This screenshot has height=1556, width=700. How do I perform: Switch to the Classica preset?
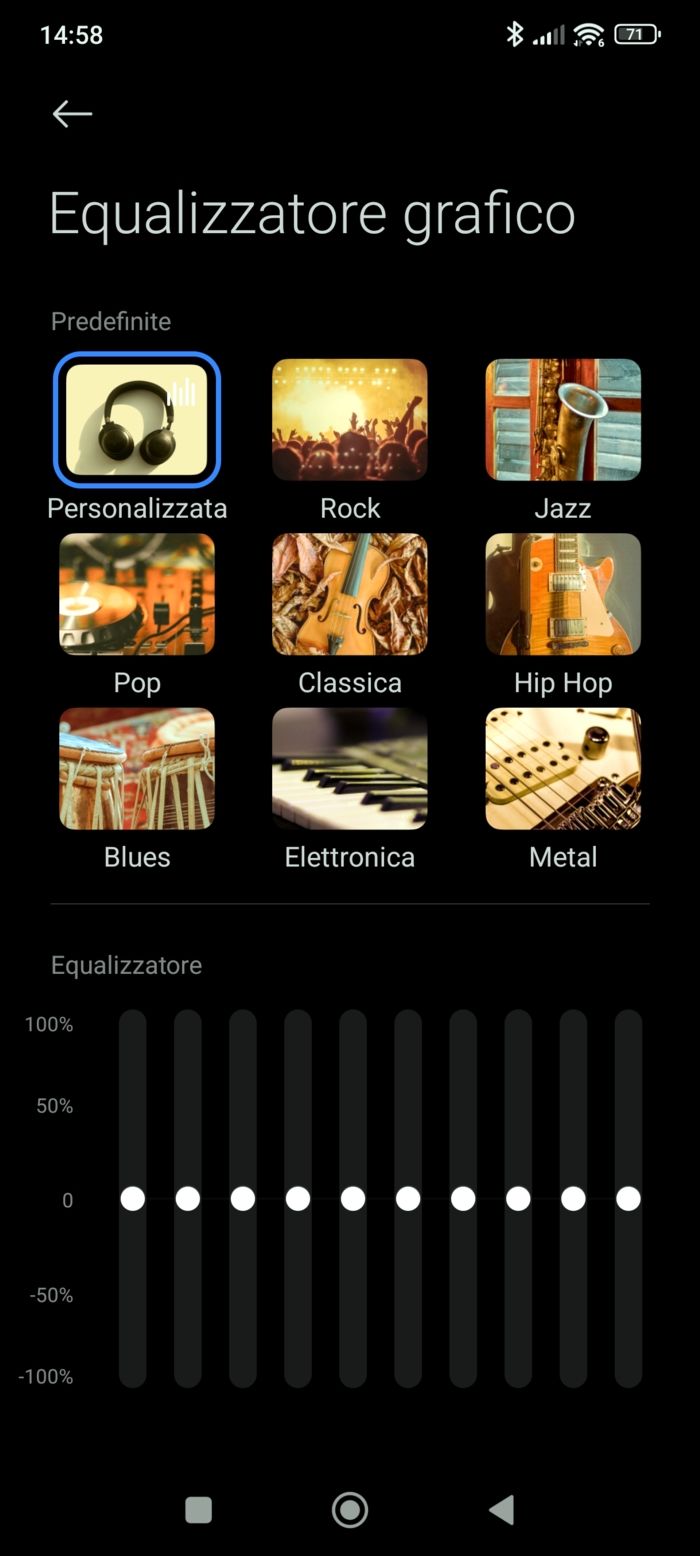point(350,594)
